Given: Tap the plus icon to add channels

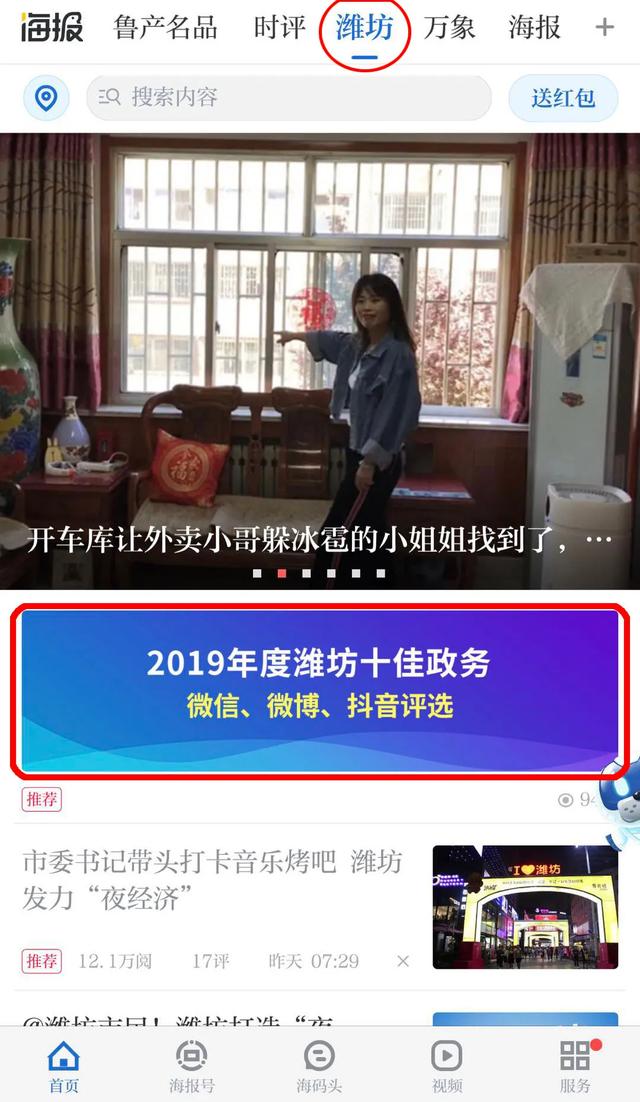Looking at the screenshot, I should click(604, 28).
